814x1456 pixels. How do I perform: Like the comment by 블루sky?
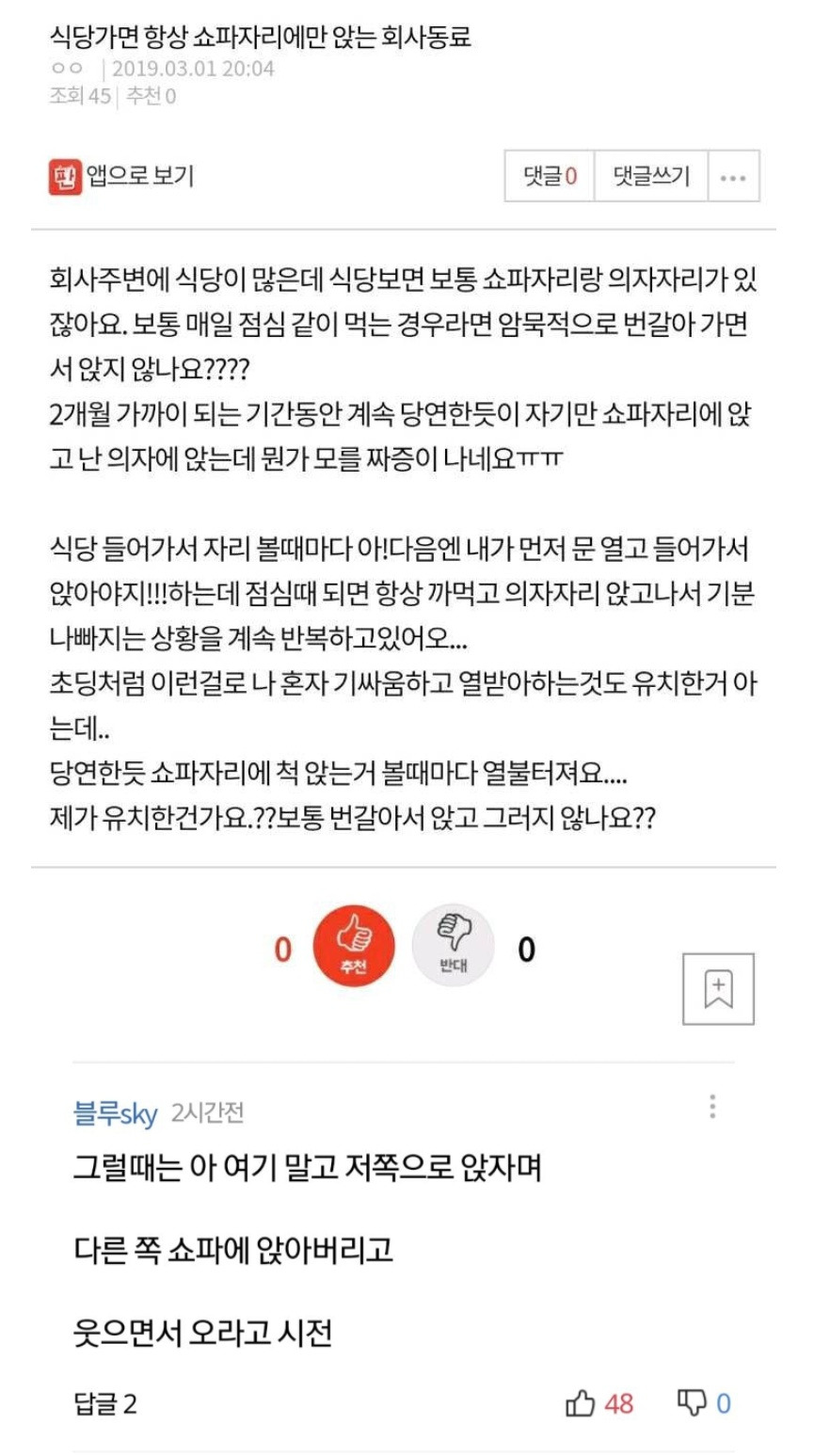pos(599,1404)
